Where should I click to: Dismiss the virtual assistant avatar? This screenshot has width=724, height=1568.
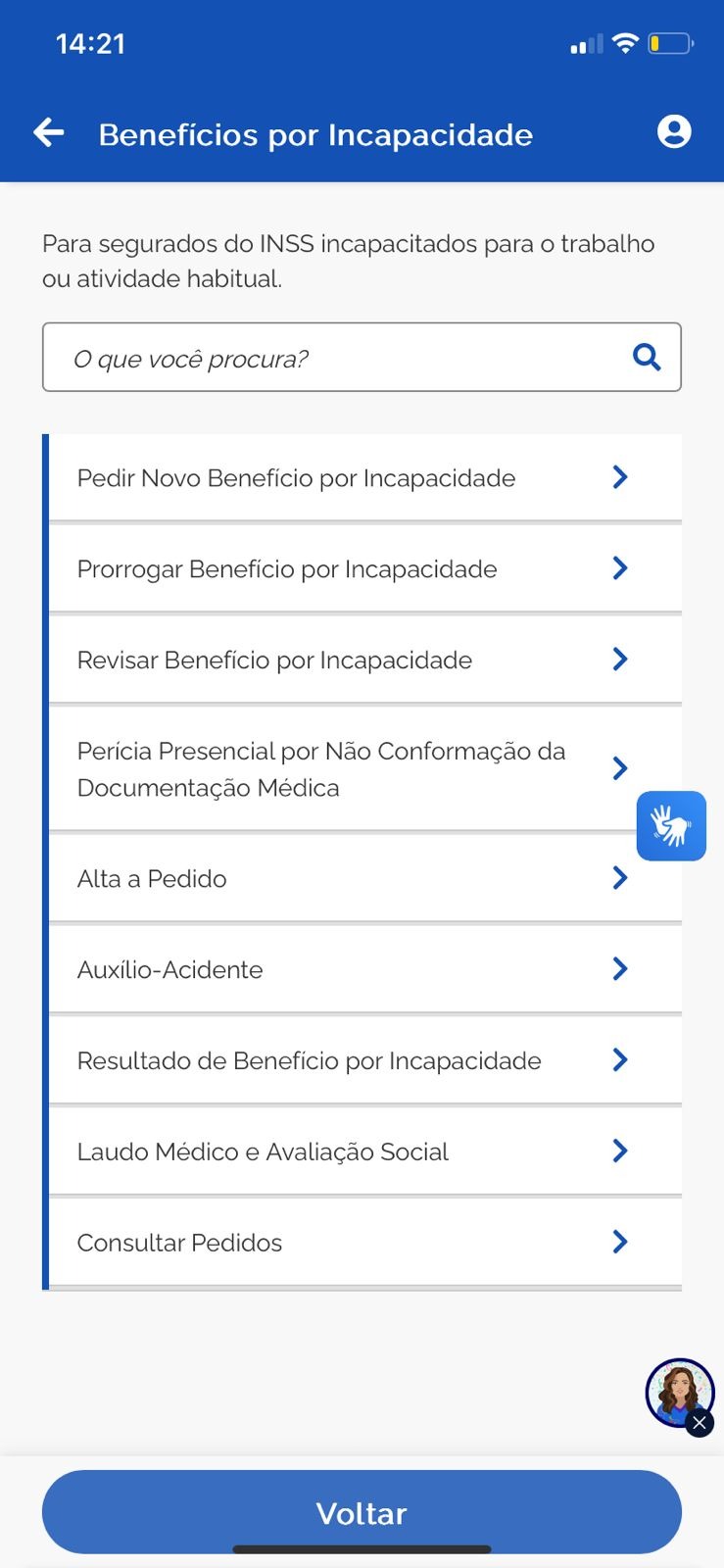700,1423
